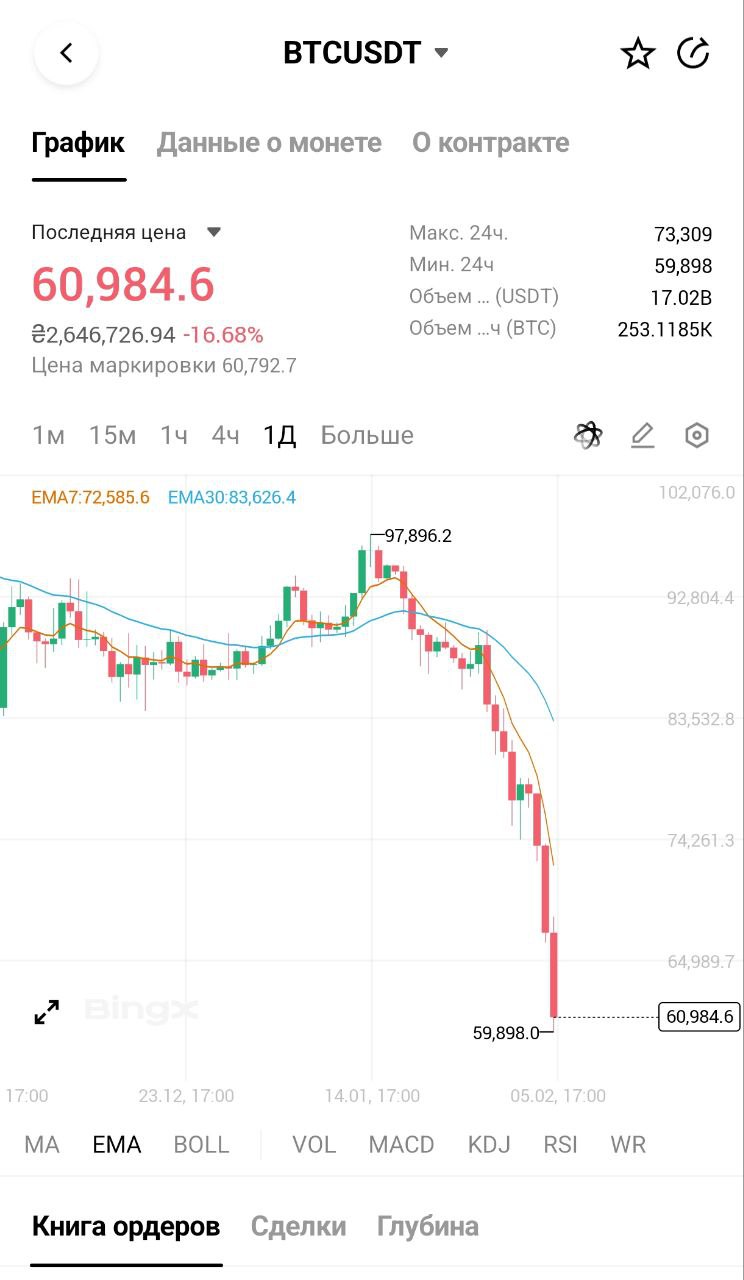Add BTCUSDT to favorites with the star
The width and height of the screenshot is (744, 1280).
tap(638, 54)
